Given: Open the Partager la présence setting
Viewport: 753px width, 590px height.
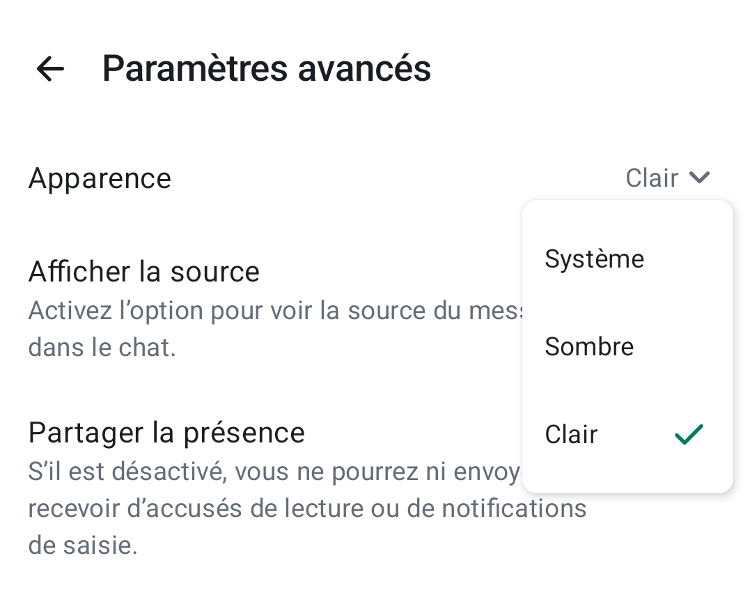Looking at the screenshot, I should click(167, 433).
